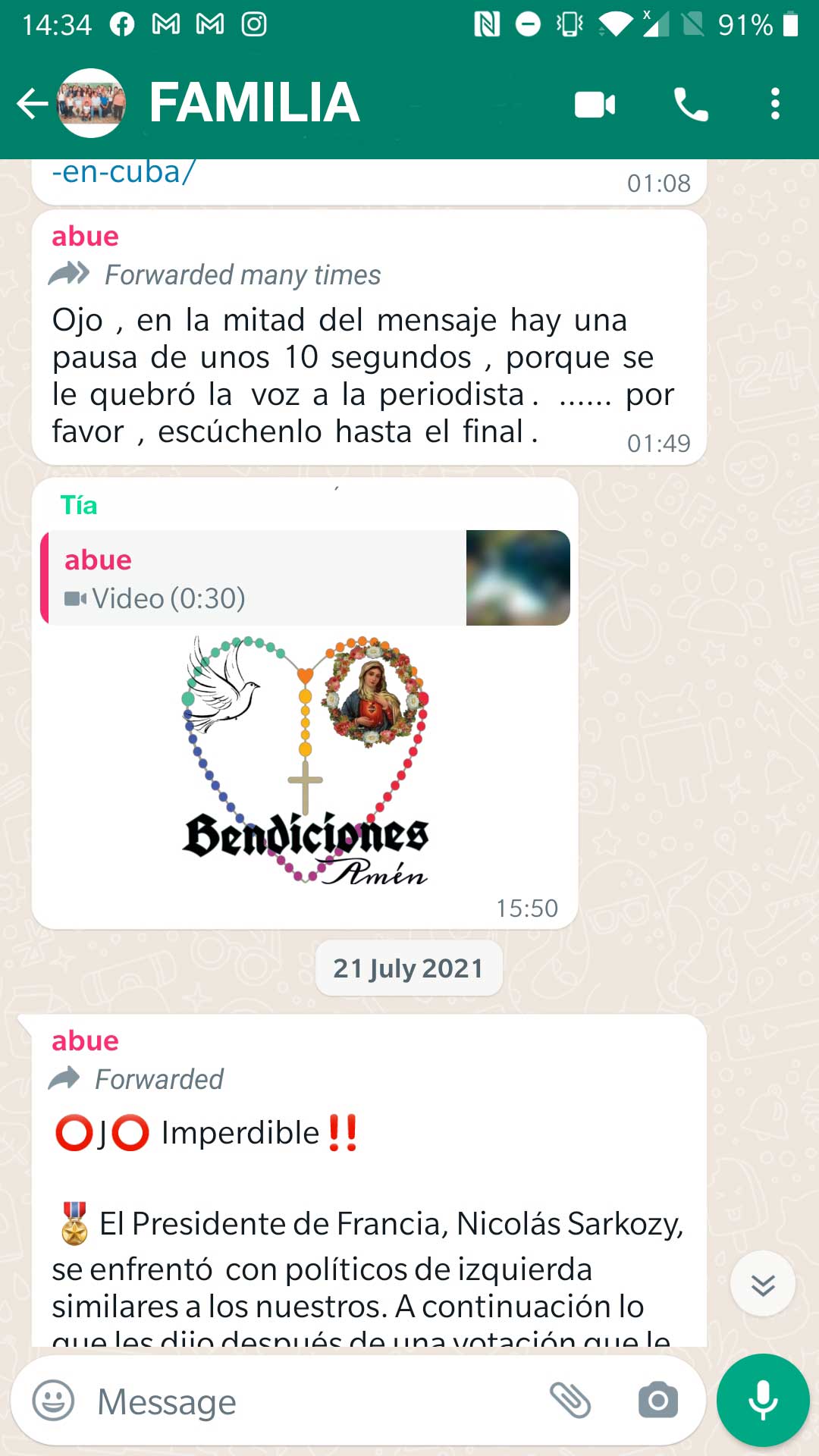Screen dimensions: 819x1456
Task: Jump to latest messages arrow
Action: point(762,1285)
